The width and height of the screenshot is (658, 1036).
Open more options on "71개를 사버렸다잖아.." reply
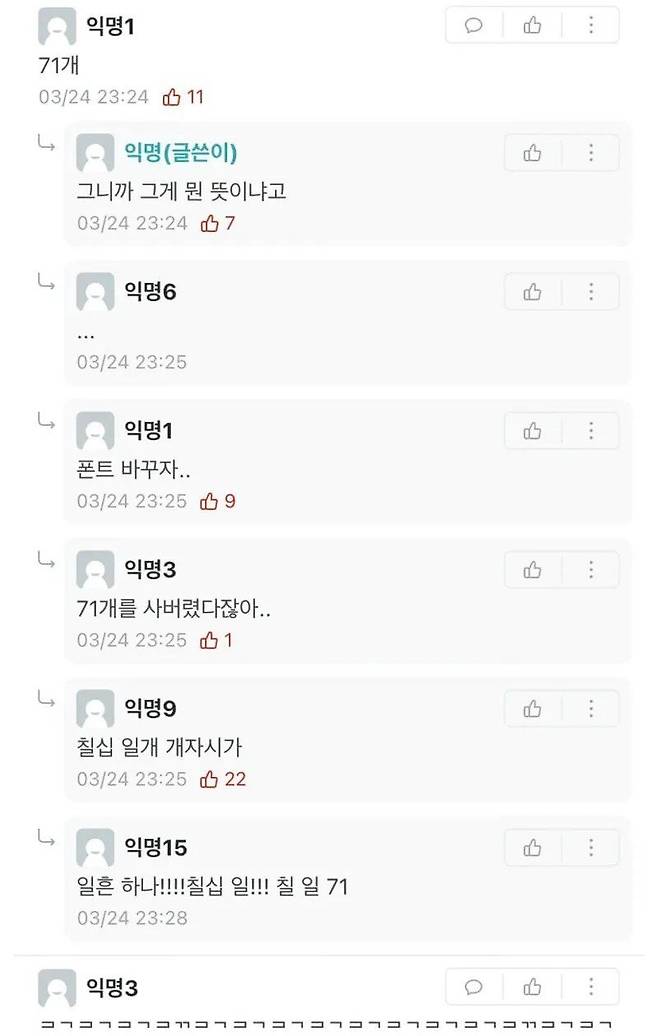coord(591,570)
